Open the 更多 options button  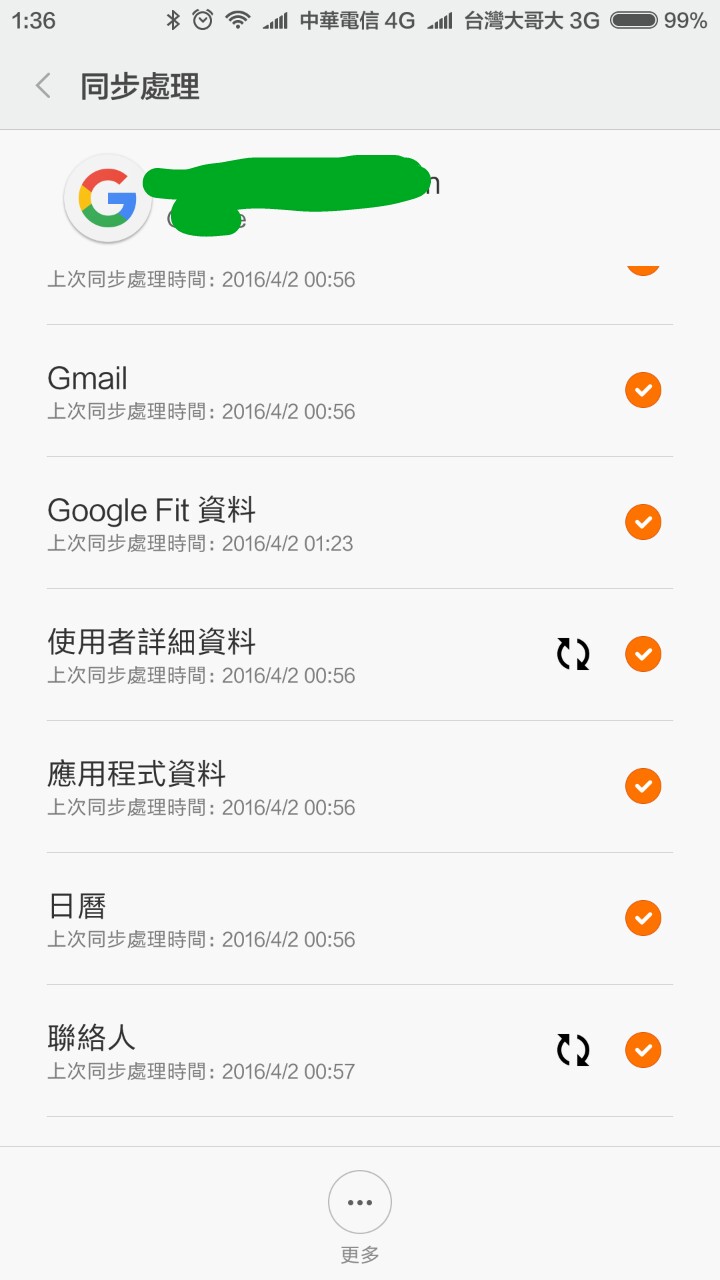[360, 1203]
